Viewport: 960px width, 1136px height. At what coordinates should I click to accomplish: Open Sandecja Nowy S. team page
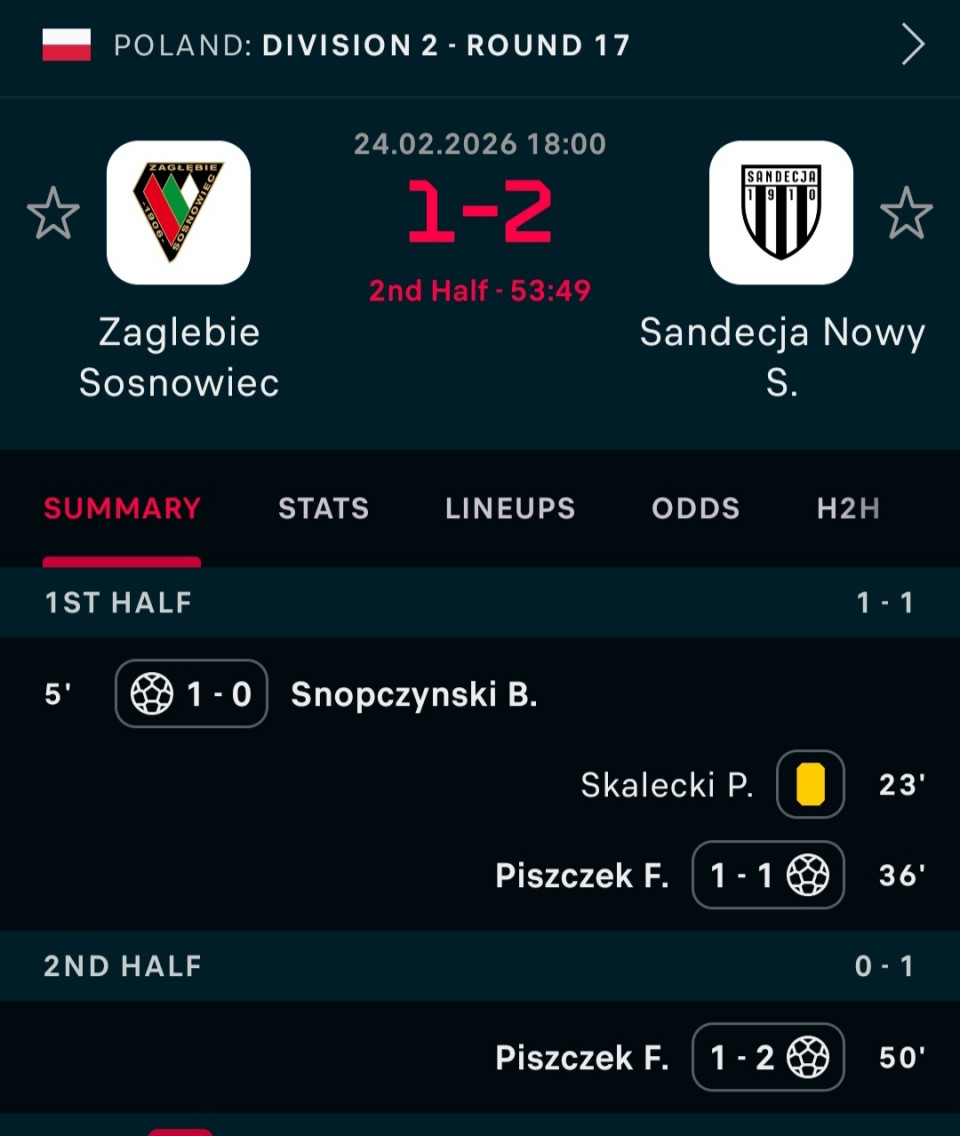781,213
